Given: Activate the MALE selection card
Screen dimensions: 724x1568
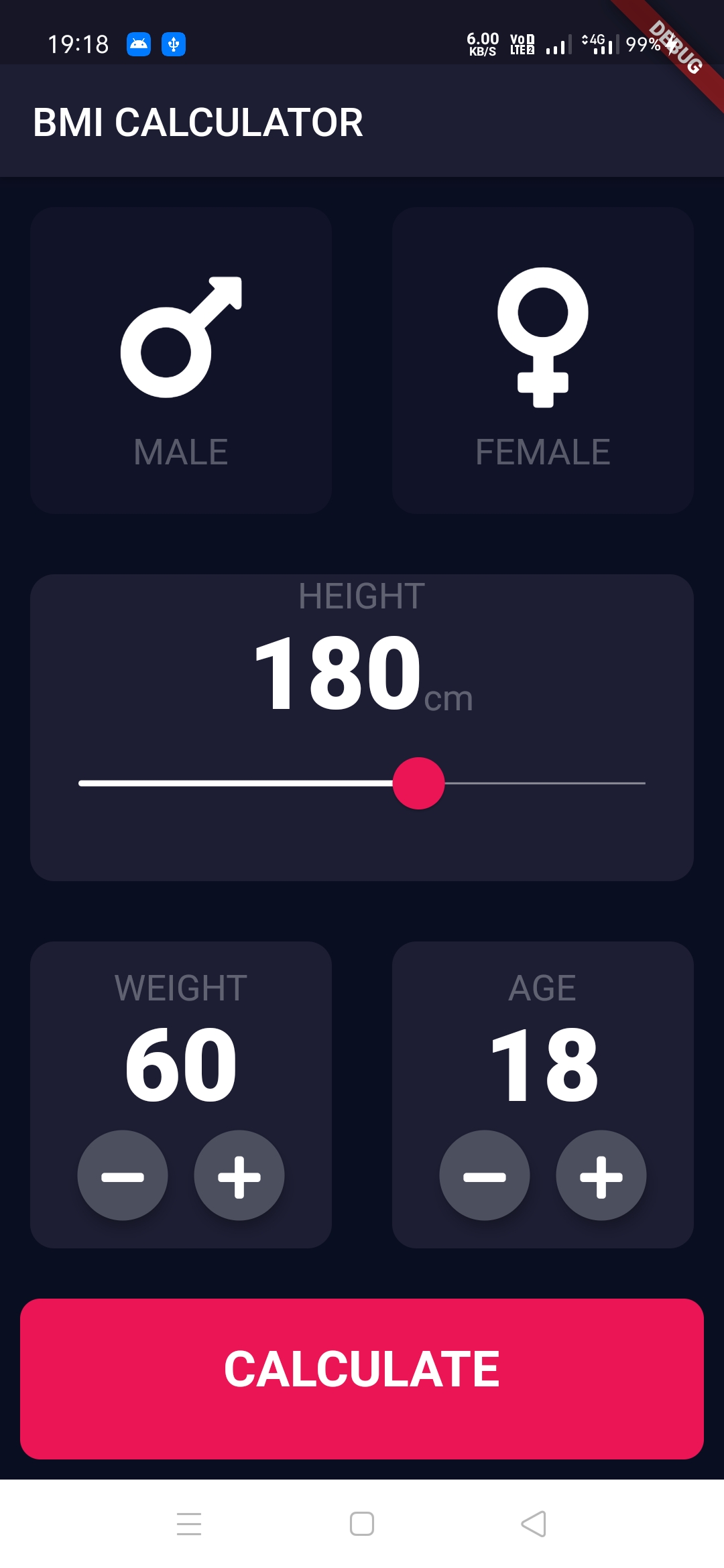Looking at the screenshot, I should point(180,358).
